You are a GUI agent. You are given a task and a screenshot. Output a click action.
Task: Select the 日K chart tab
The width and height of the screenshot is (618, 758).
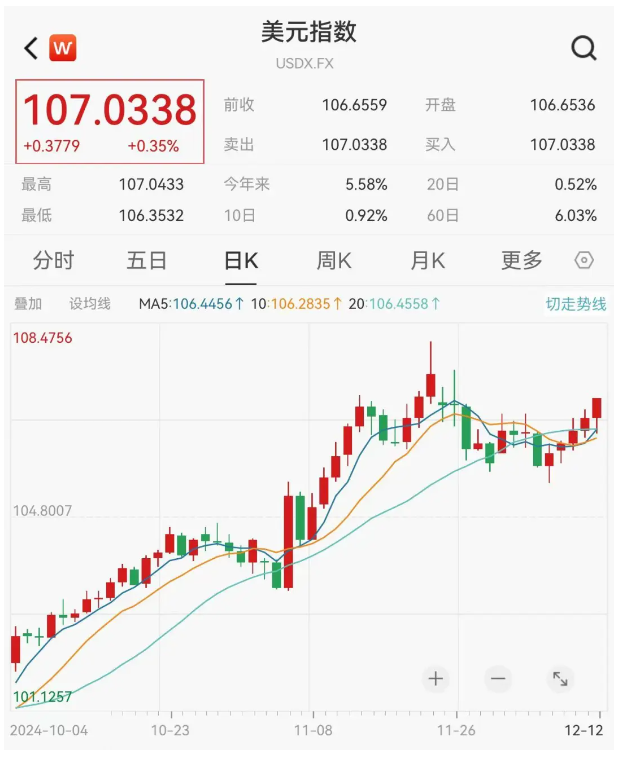pos(241,261)
